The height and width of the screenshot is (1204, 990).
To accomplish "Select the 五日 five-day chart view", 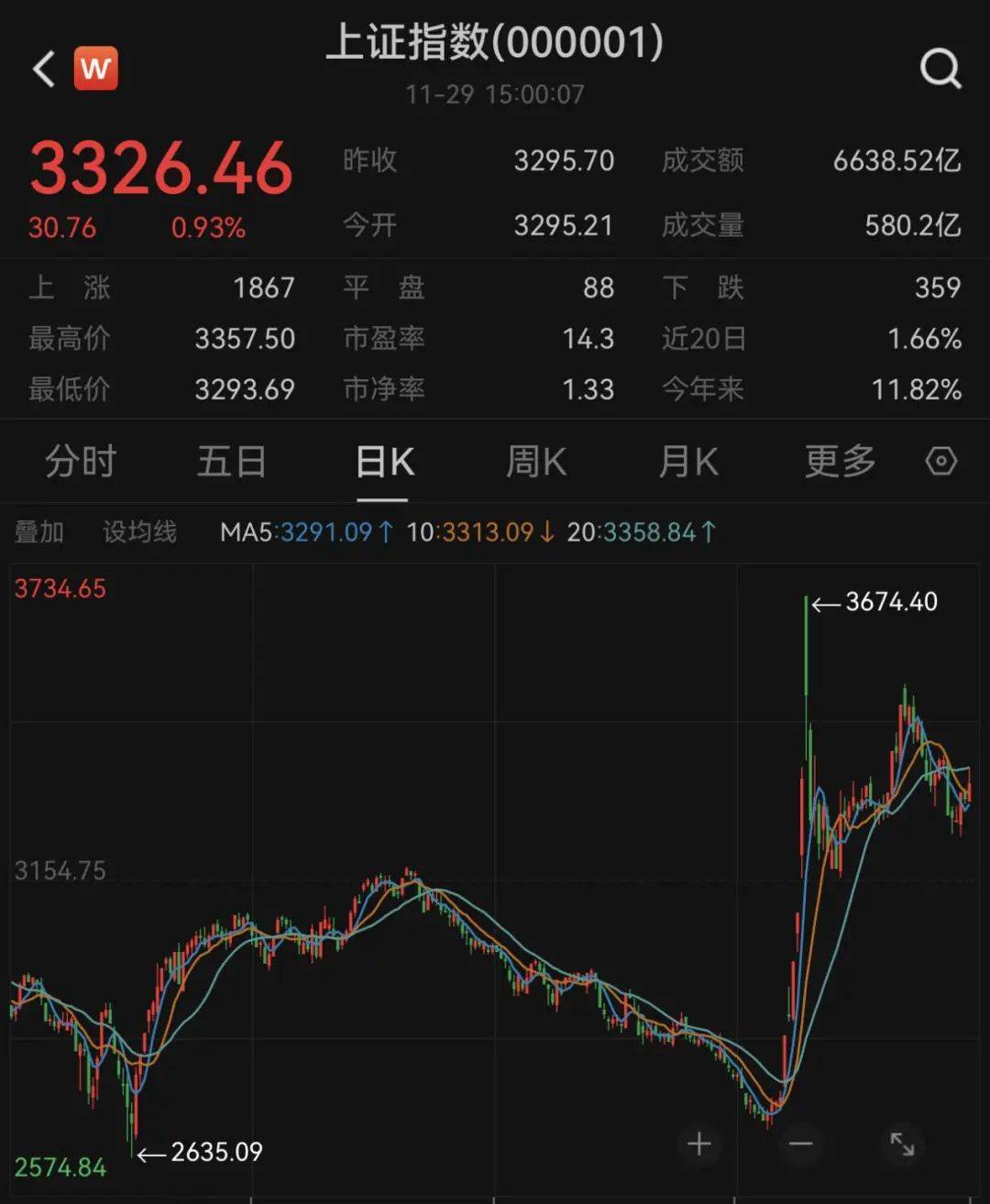I will (230, 463).
